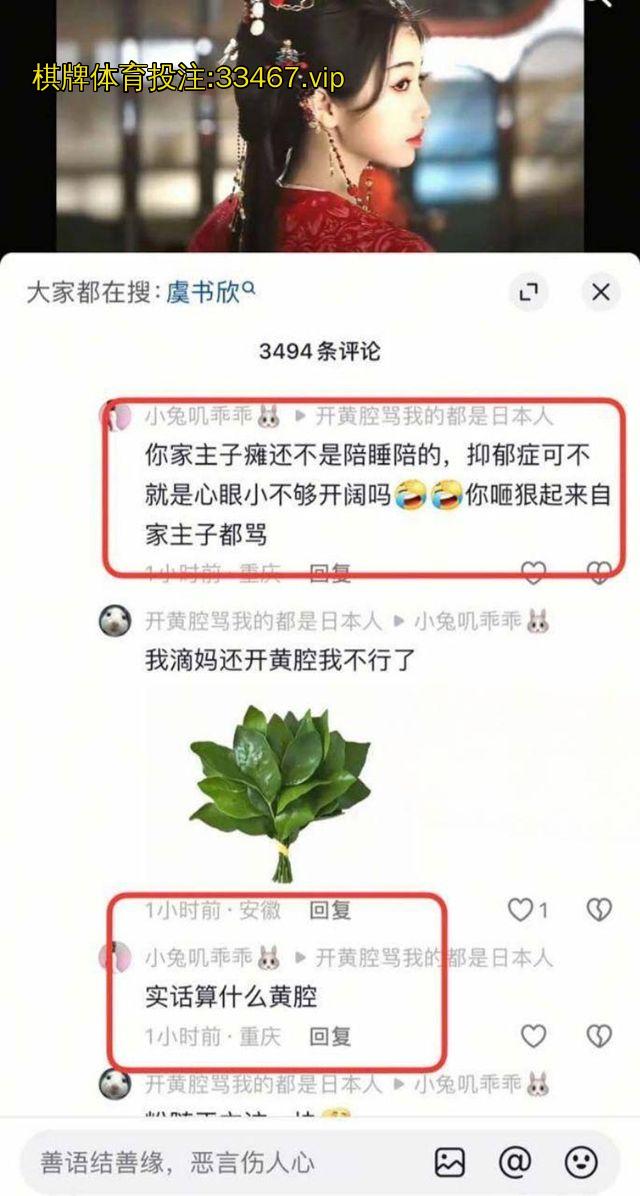Dislike the comment '我滴妈还开黄腔我不行了'
The height and width of the screenshot is (1196, 640).
coord(598,910)
